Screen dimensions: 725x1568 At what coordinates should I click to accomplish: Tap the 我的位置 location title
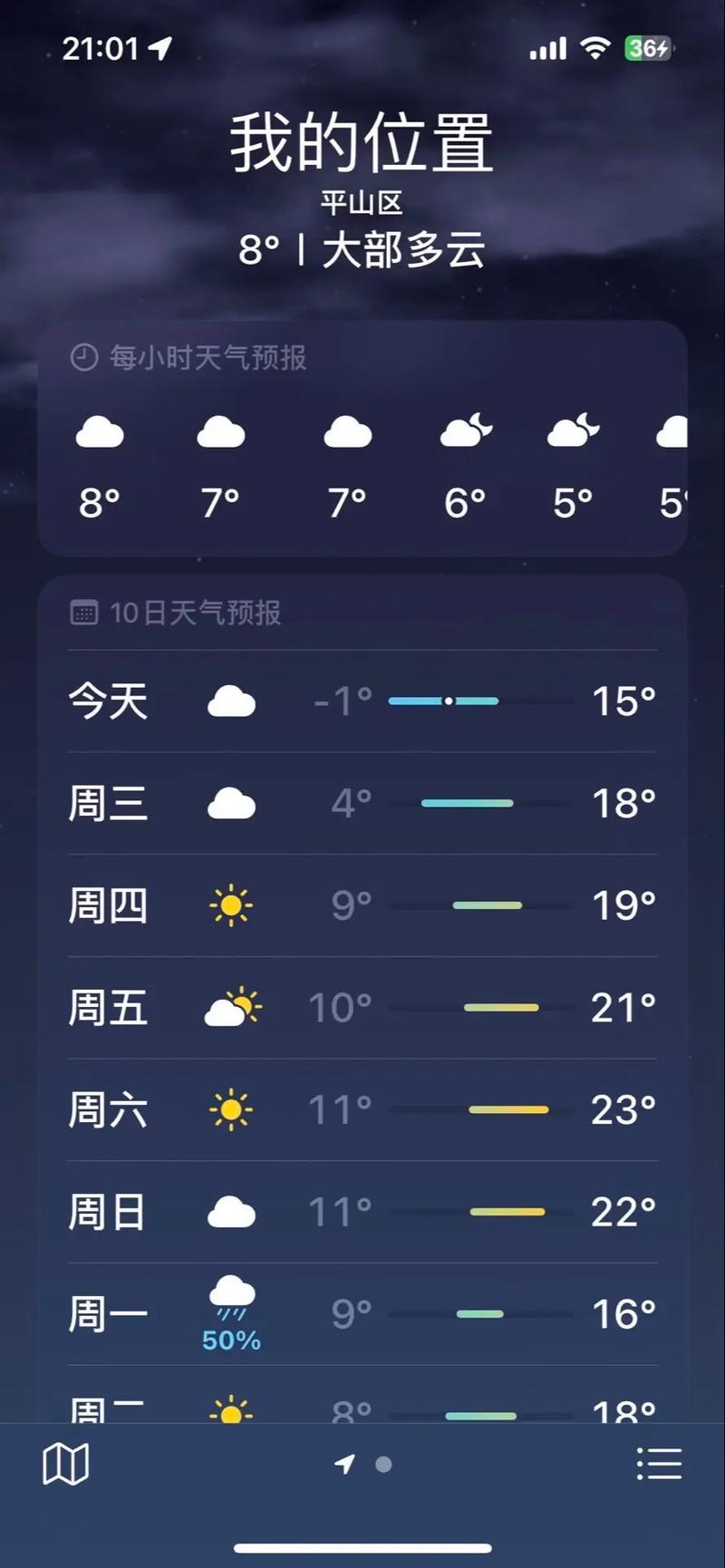362,142
